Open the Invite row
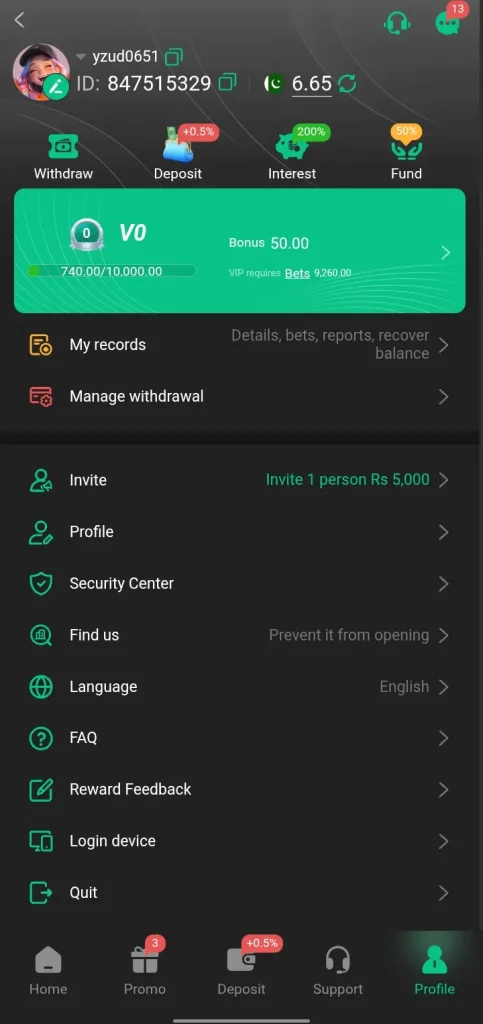This screenshot has width=483, height=1024. tap(240, 480)
